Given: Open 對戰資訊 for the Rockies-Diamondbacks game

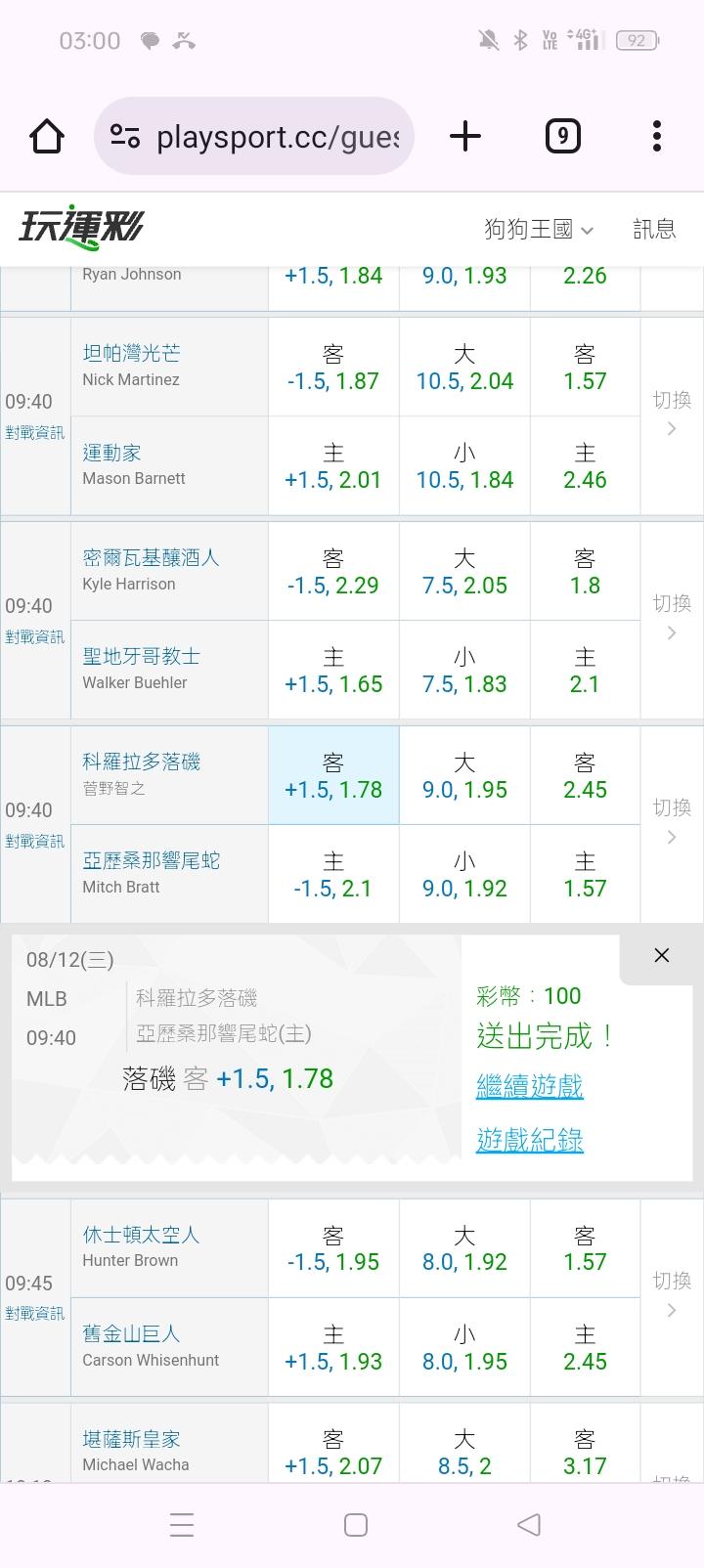Looking at the screenshot, I should [34, 842].
